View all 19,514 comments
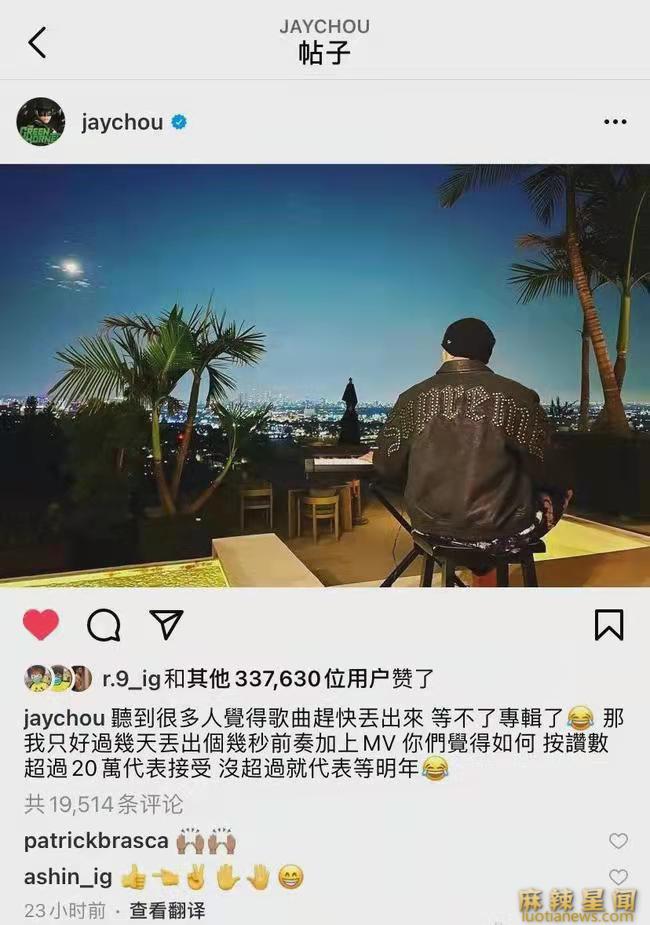This screenshot has width=650, height=925. coord(103,805)
